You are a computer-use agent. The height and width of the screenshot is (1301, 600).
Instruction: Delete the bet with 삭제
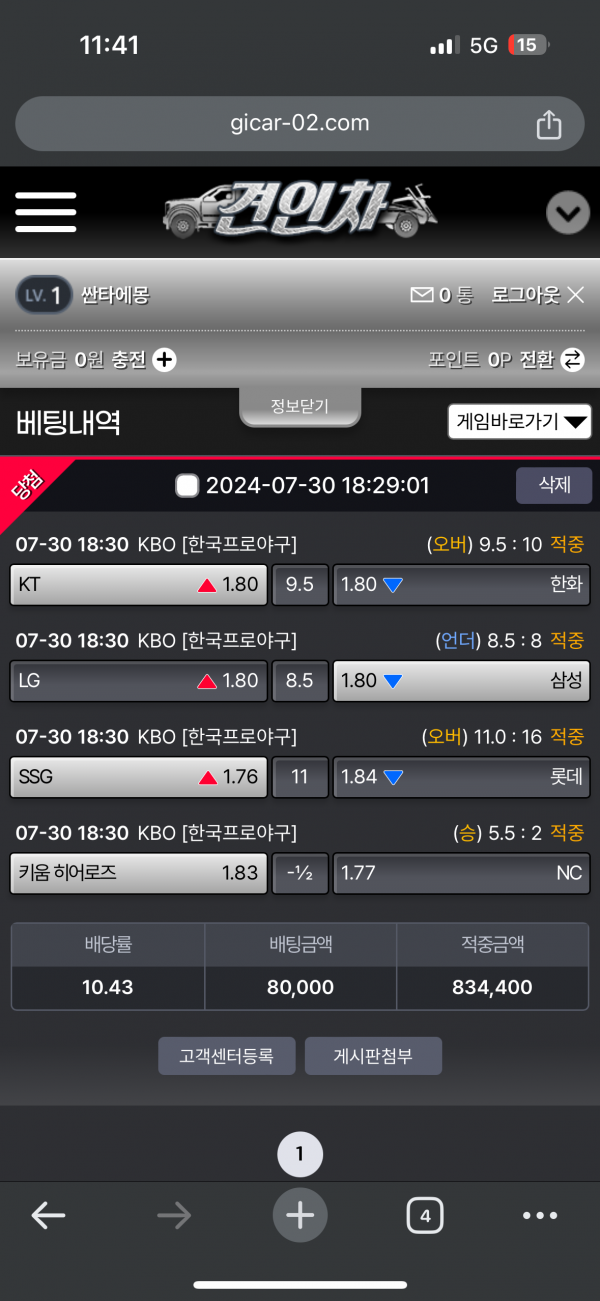[554, 485]
